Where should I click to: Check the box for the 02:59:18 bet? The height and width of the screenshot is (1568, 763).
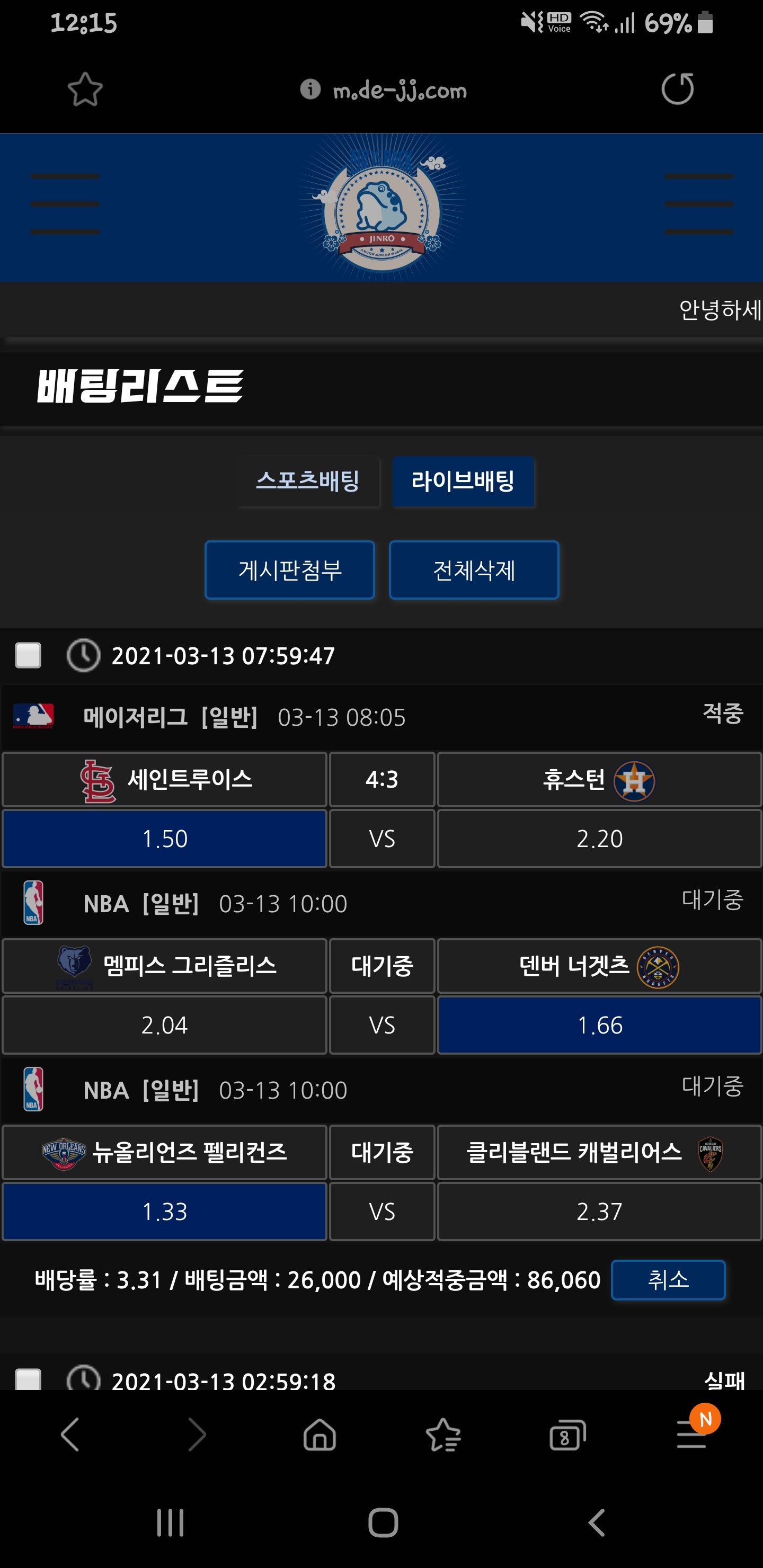click(x=28, y=1379)
